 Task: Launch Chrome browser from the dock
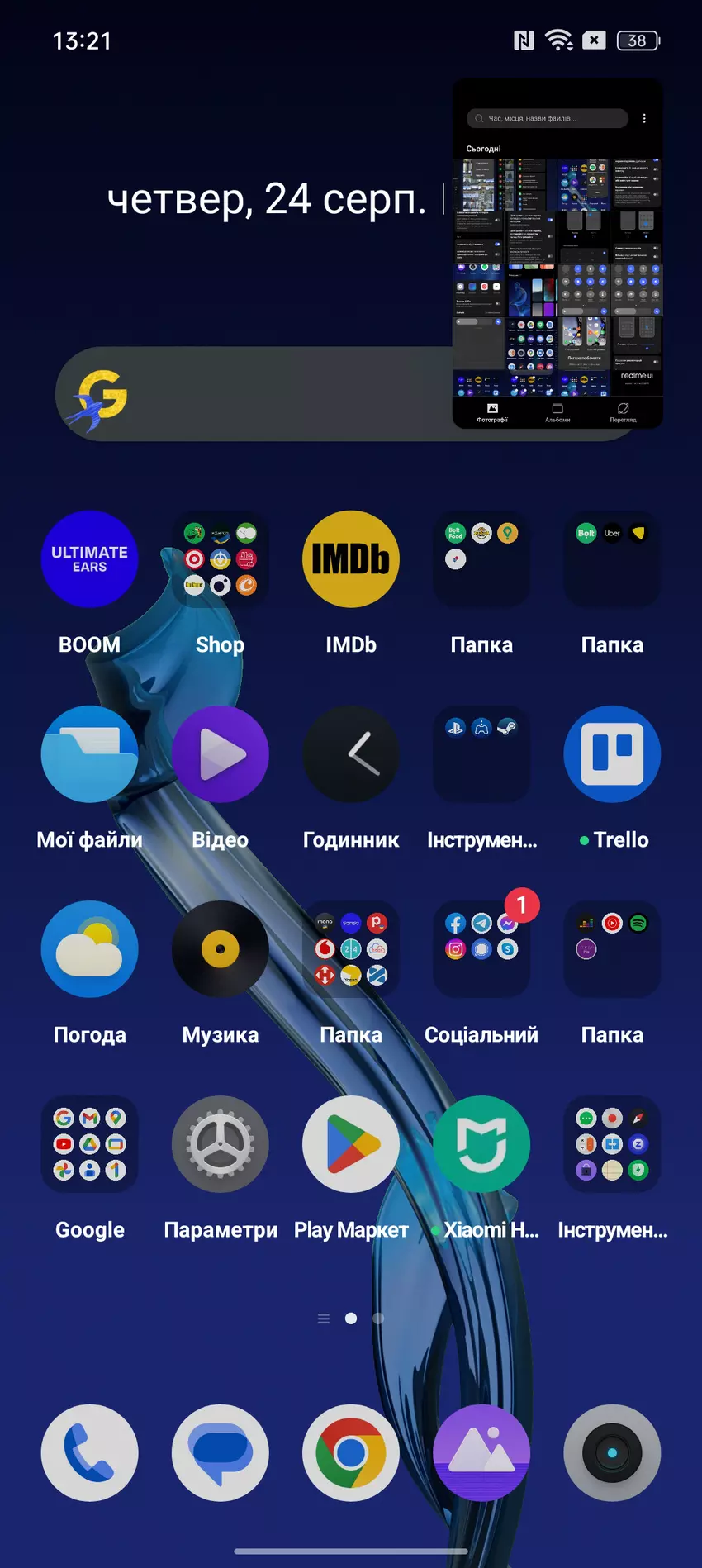click(x=350, y=1452)
